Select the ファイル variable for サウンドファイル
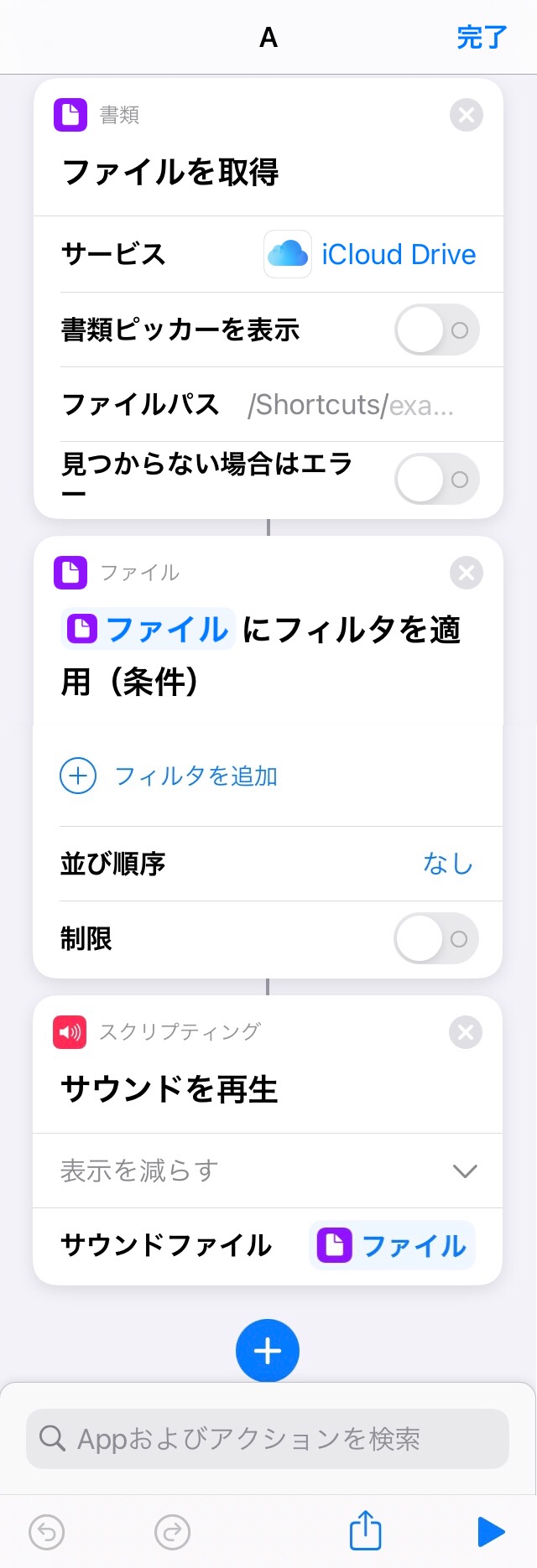 (393, 1245)
